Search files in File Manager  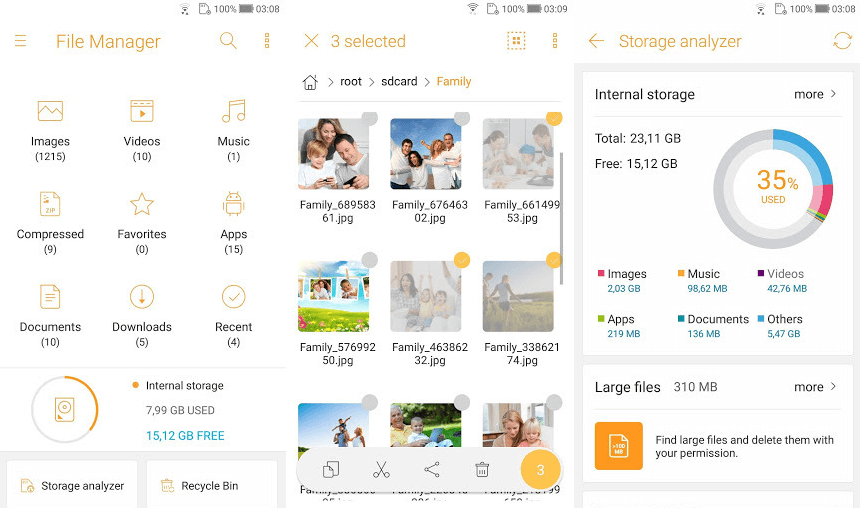click(x=228, y=41)
